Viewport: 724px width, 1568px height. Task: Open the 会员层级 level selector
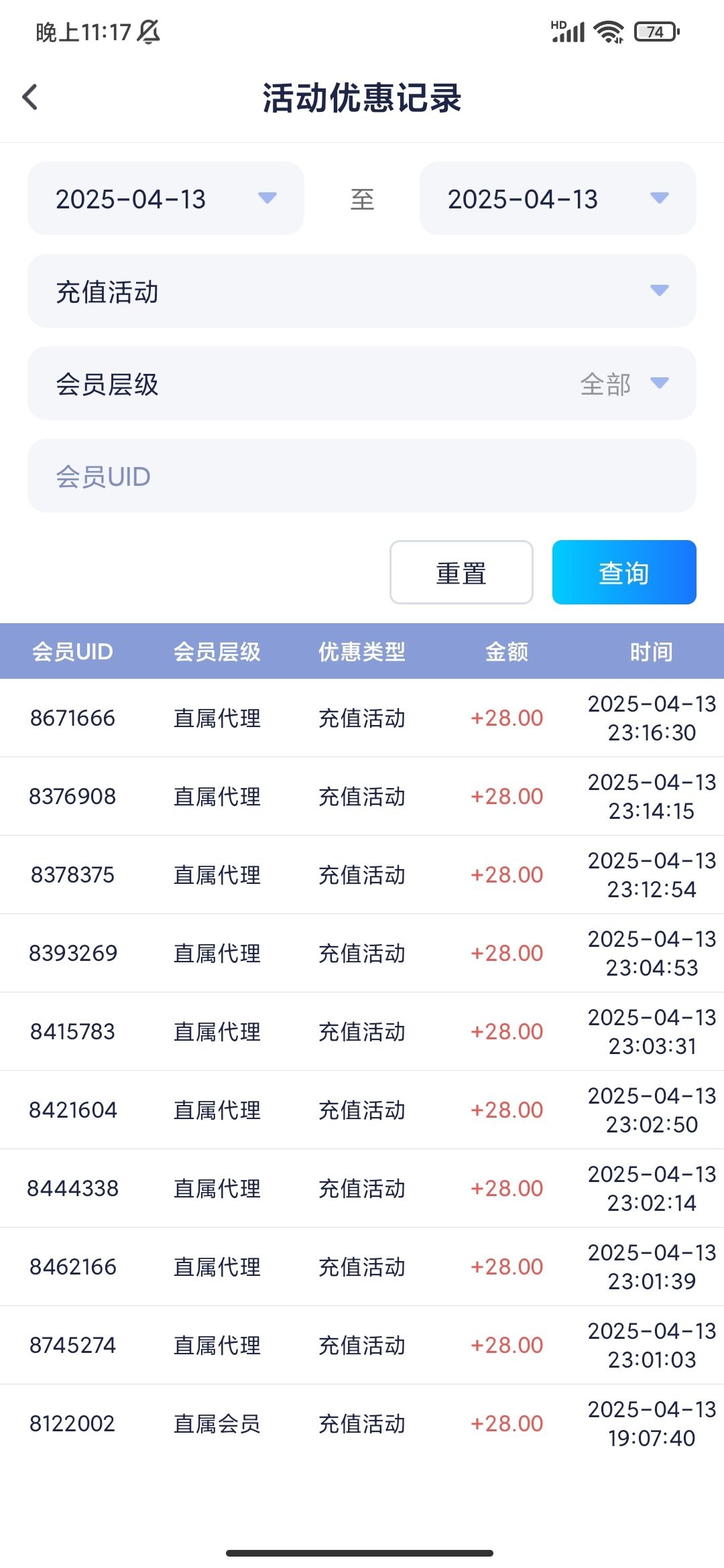(362, 383)
